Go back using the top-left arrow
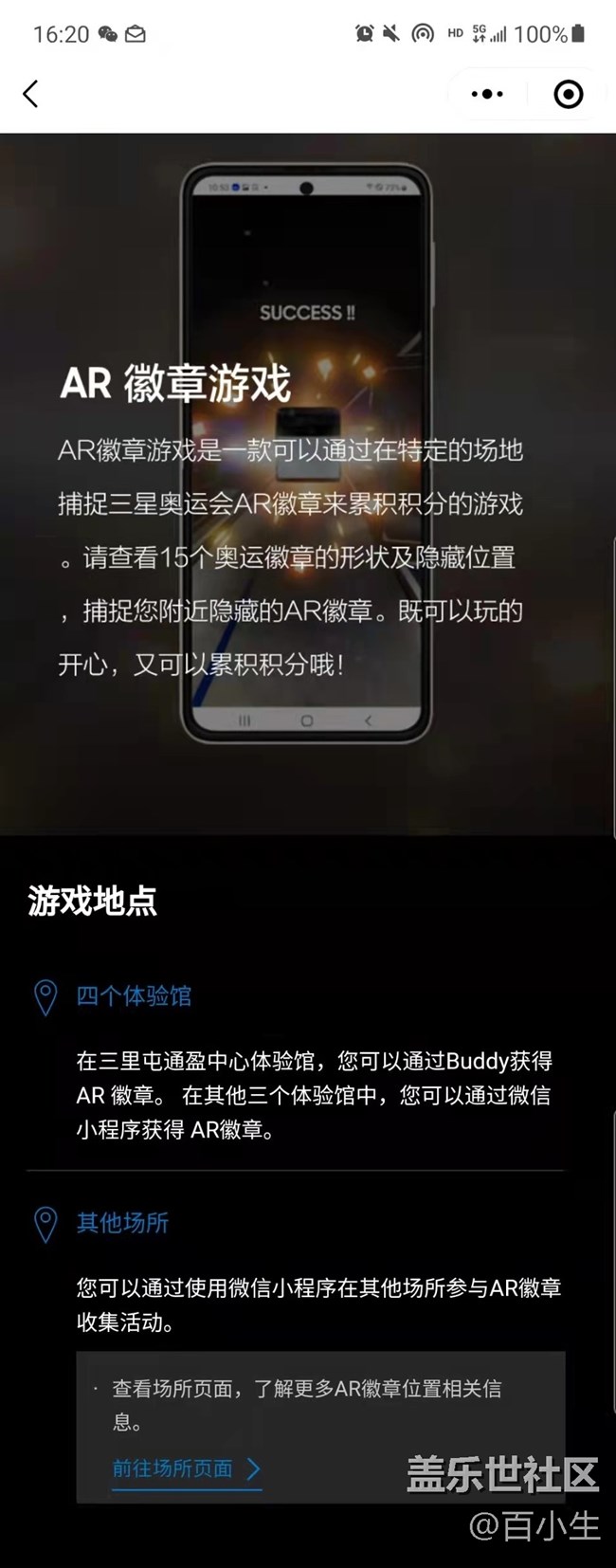Viewport: 616px width, 1568px height. 30,94
